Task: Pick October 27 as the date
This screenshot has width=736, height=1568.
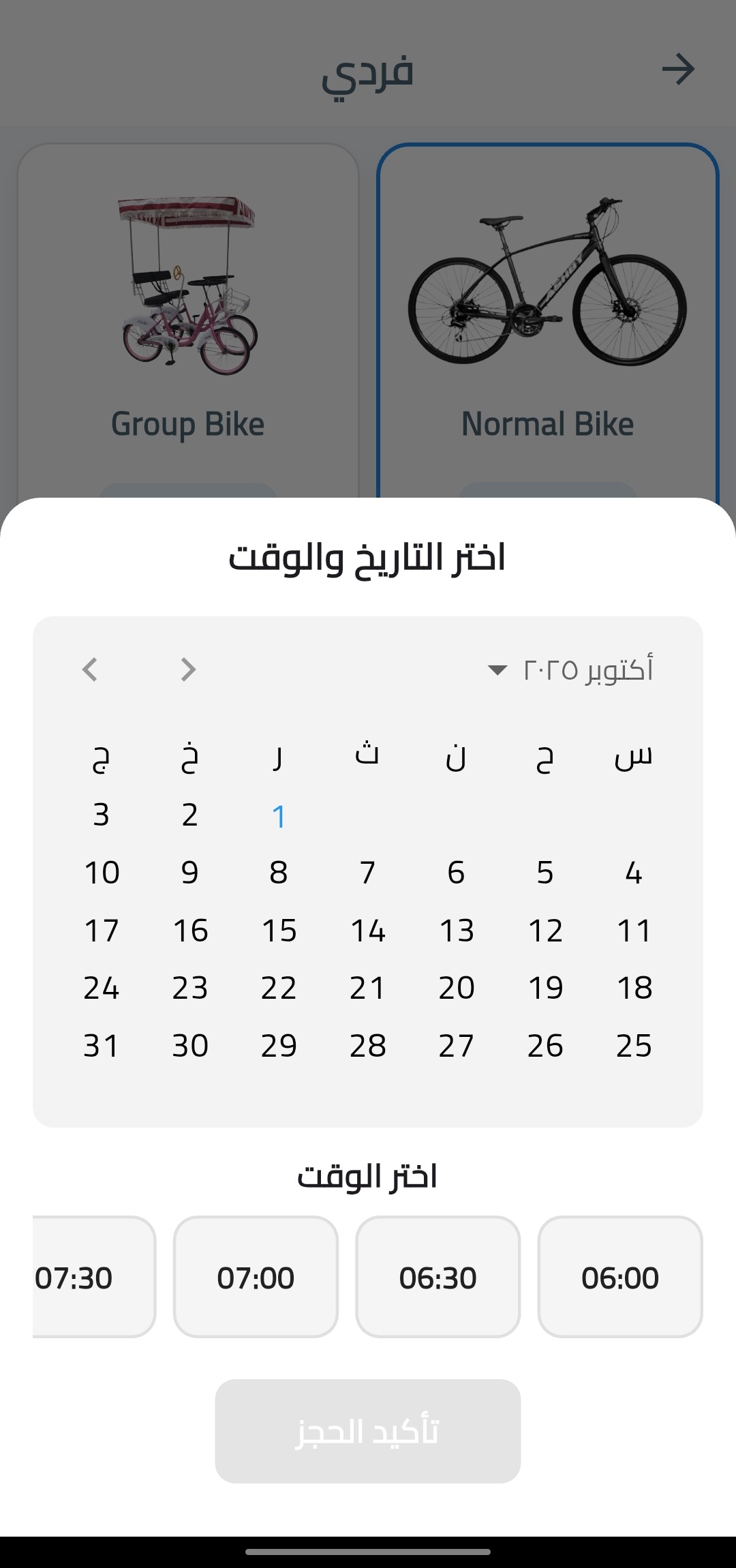Action: (456, 1046)
